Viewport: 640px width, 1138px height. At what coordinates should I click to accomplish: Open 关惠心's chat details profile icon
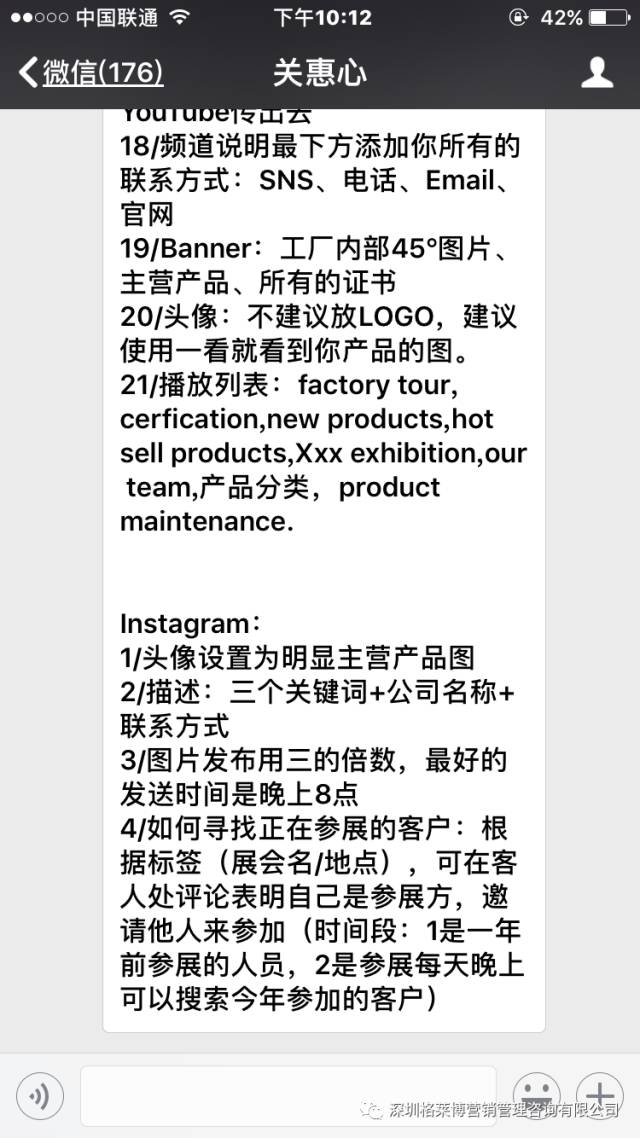click(x=597, y=73)
